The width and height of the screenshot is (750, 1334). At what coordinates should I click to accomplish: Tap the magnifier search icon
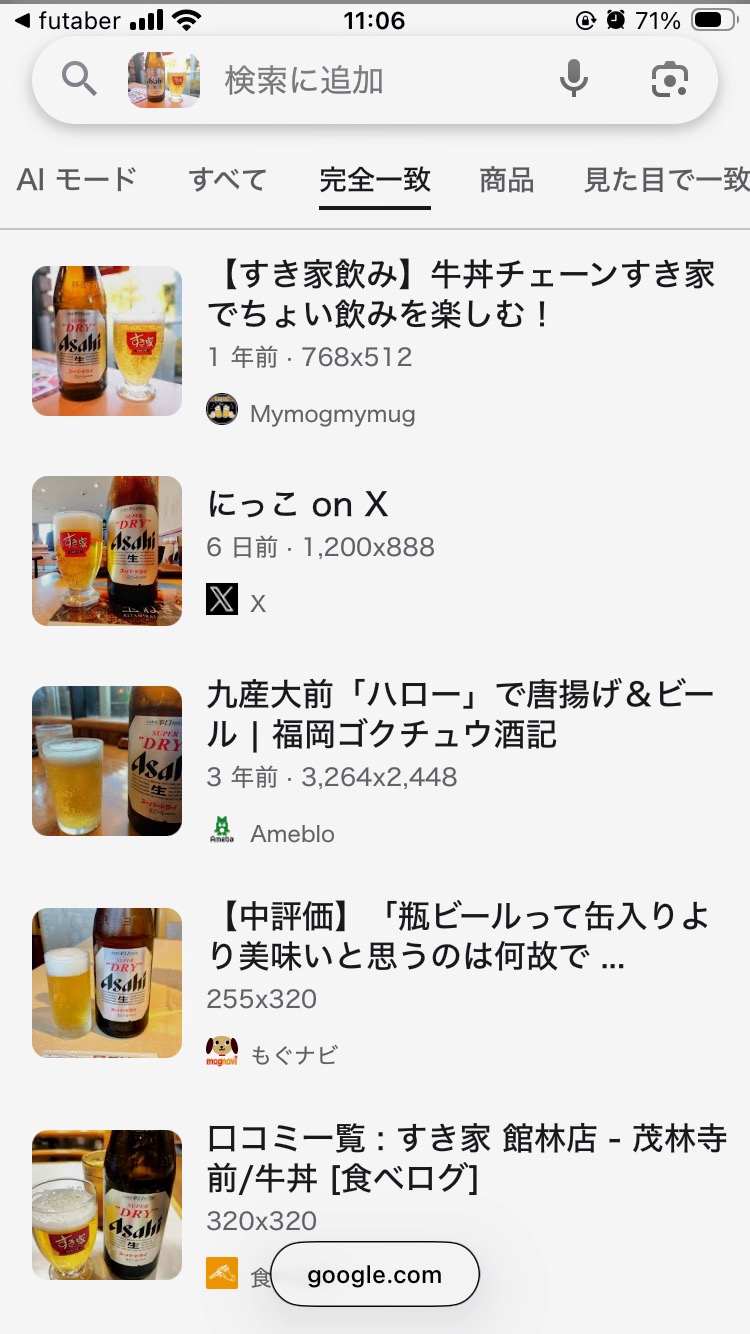(79, 79)
